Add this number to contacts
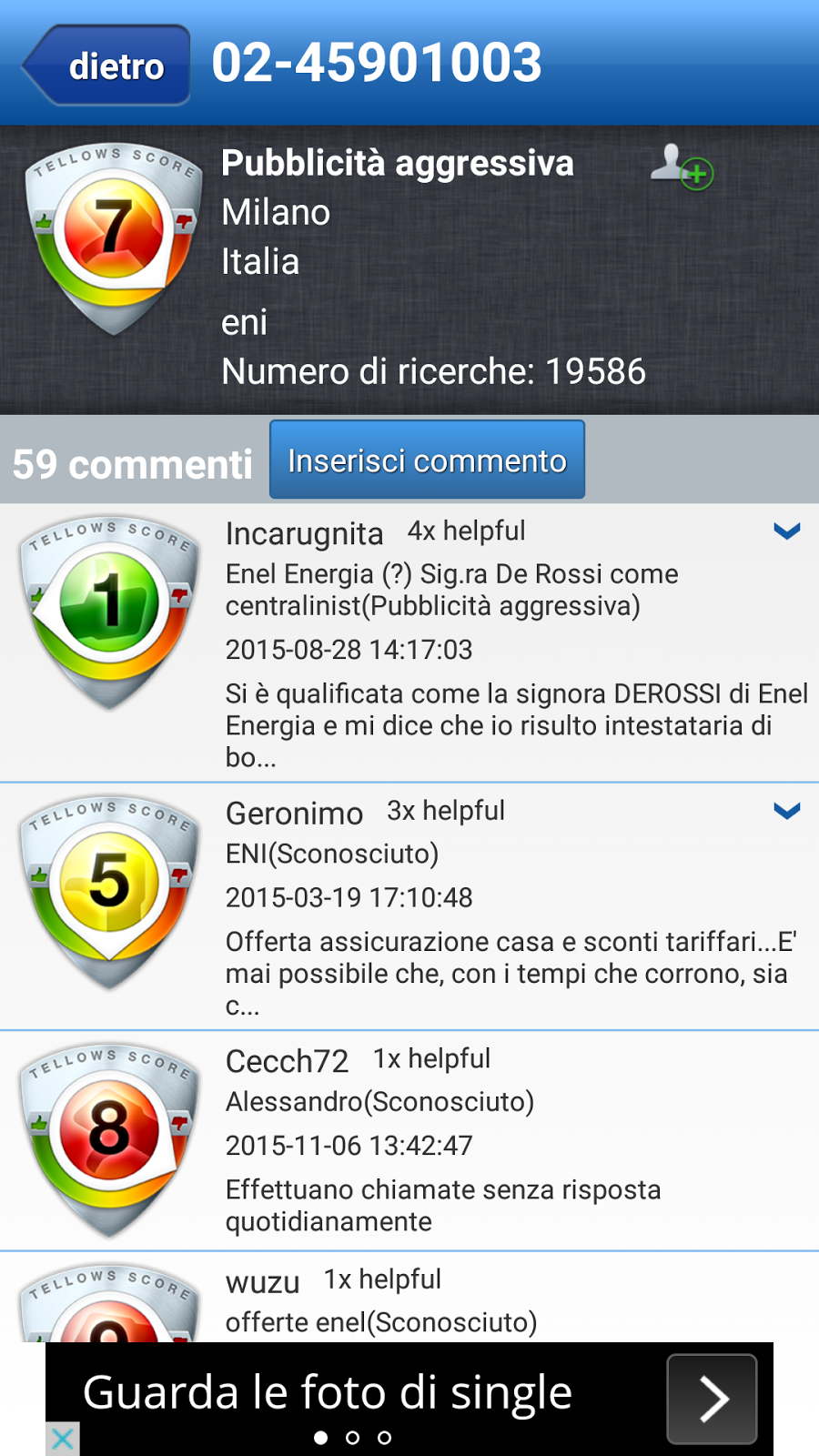819x1456 pixels. (x=682, y=167)
